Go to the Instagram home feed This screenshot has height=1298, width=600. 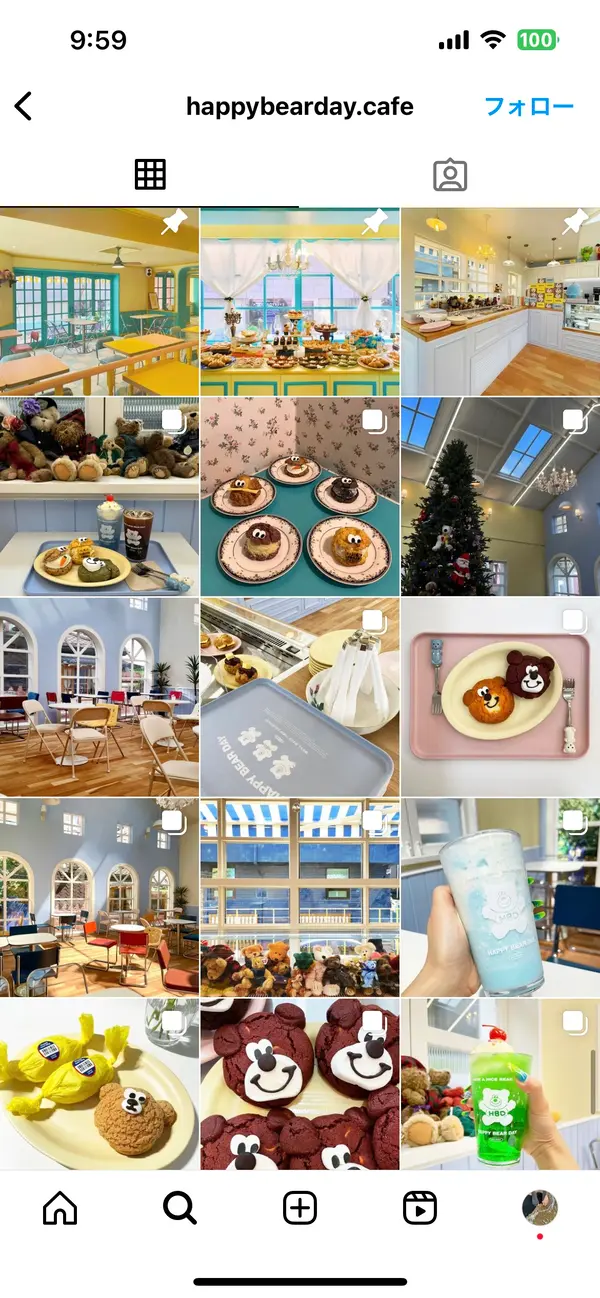point(60,1208)
